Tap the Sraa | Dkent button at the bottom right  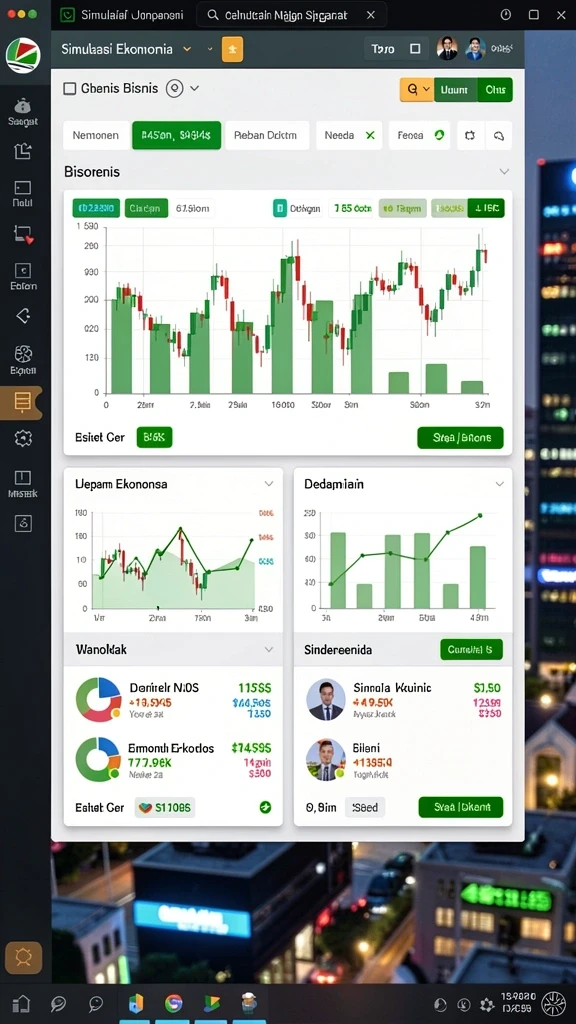[x=461, y=807]
